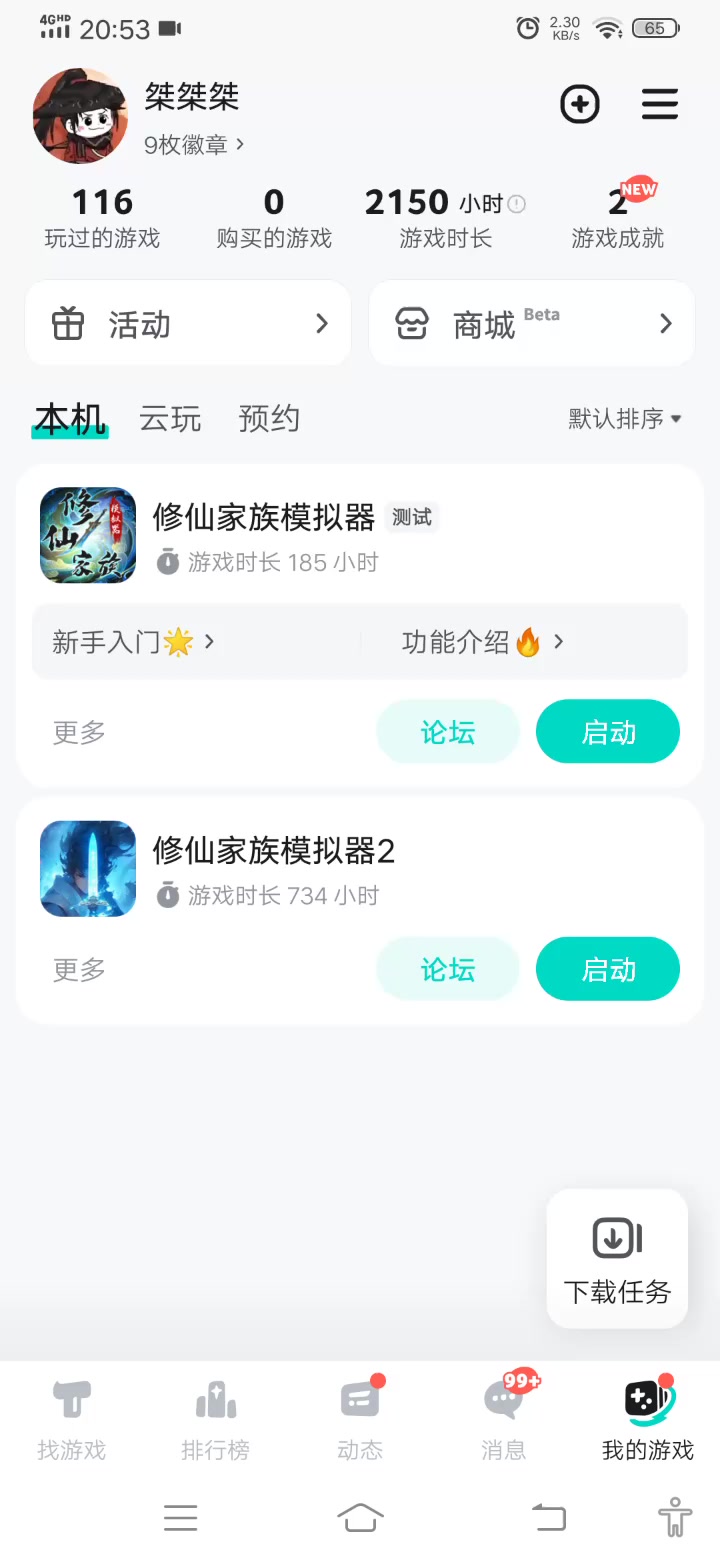Switch to the 预约 tab

pos(269,419)
